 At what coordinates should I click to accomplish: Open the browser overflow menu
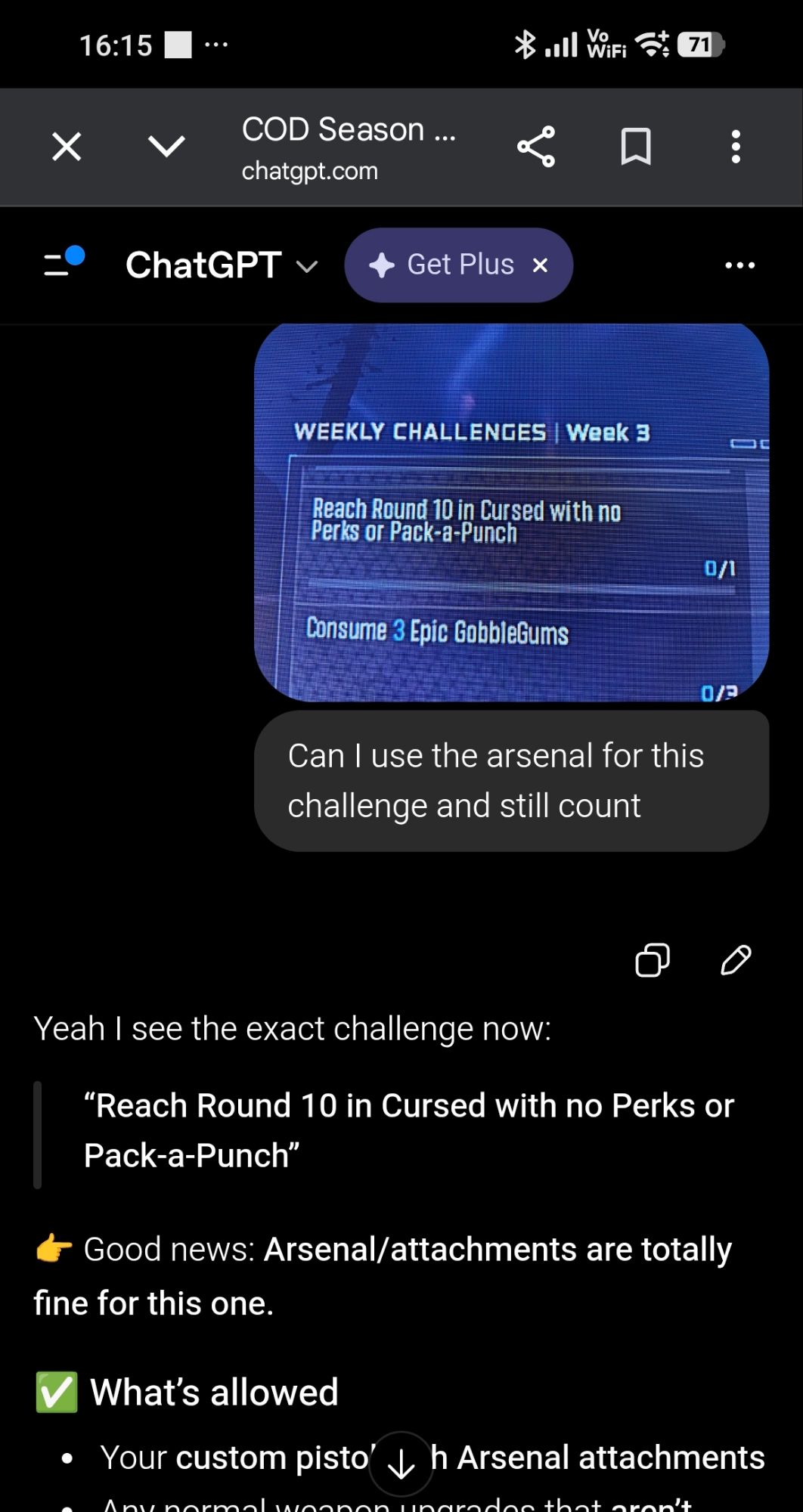pyautogui.click(x=736, y=147)
